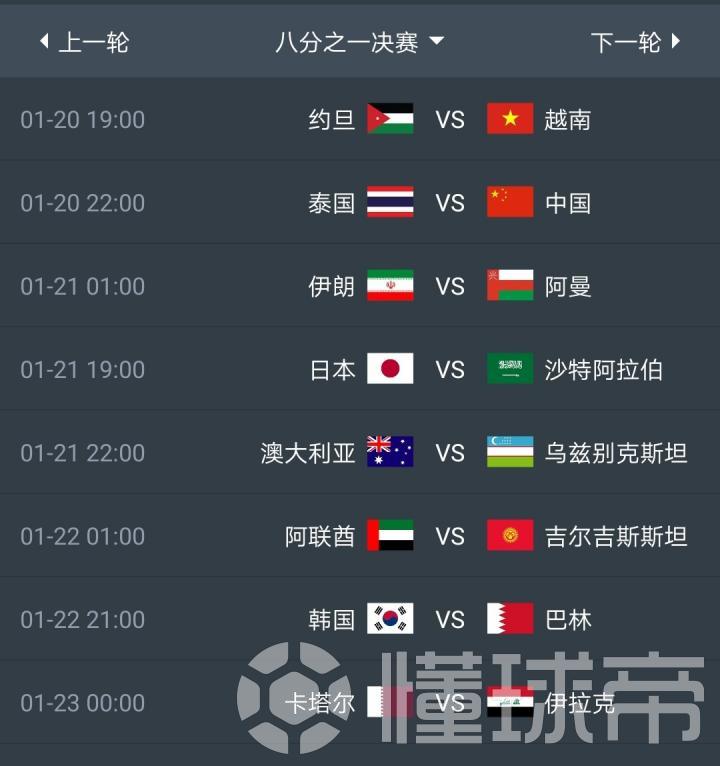Open the 约旦 vs 越南 match
This screenshot has height=766, width=720.
point(450,120)
